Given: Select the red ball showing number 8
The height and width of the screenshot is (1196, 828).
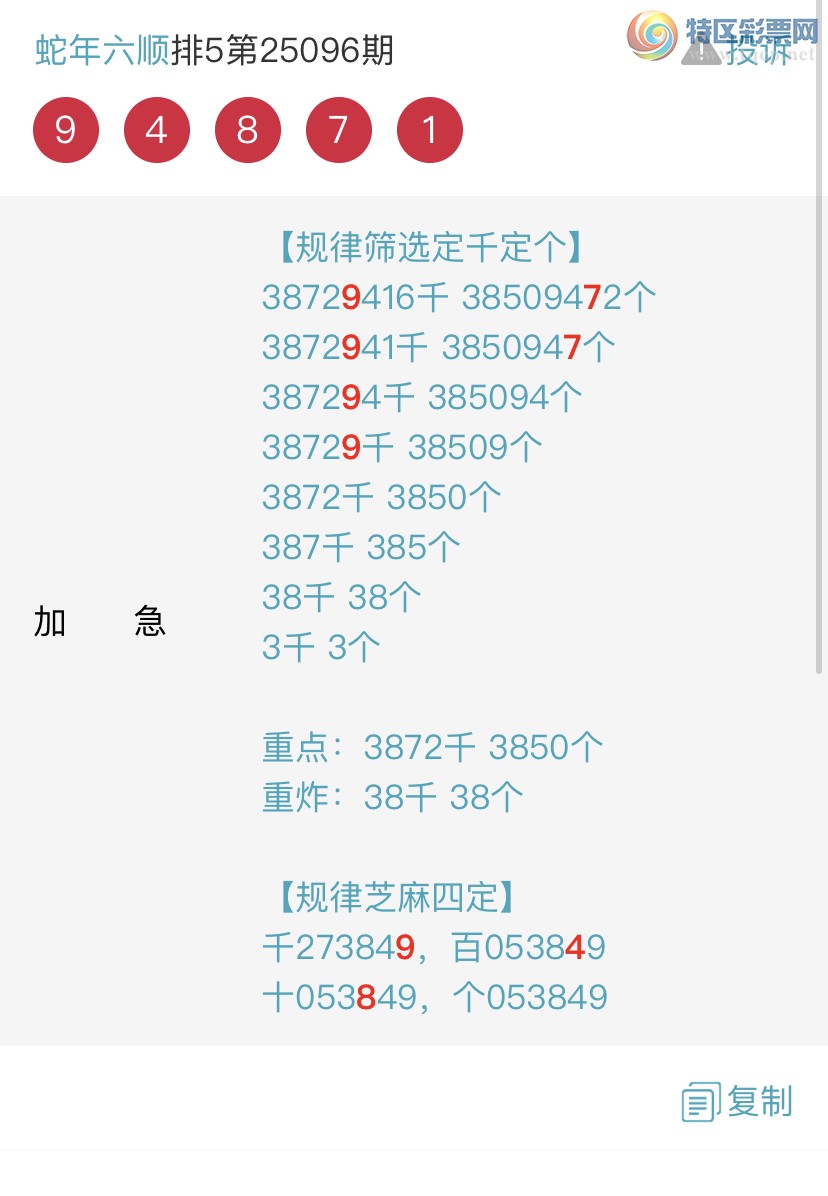Looking at the screenshot, I should (248, 129).
